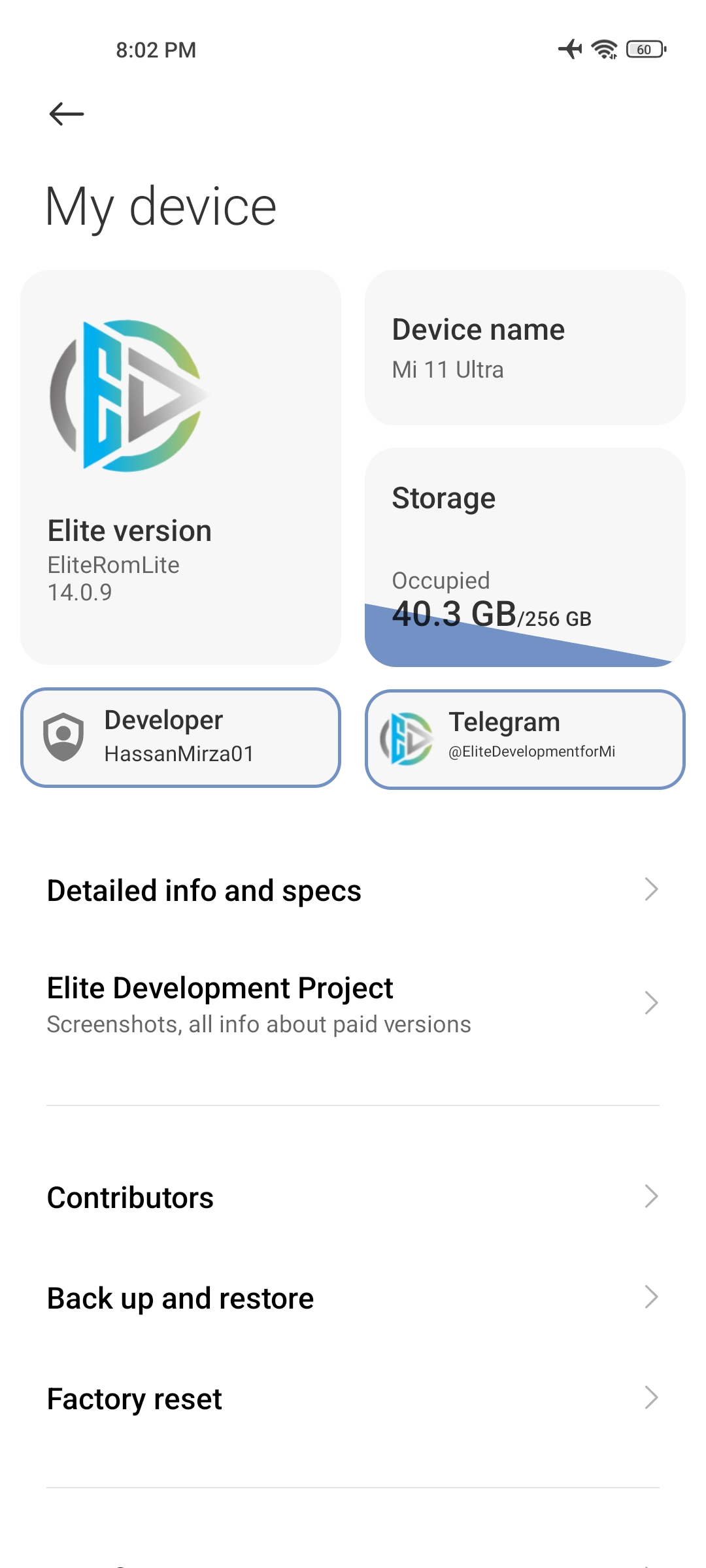
Task: Select Factory reset
Action: click(353, 1398)
